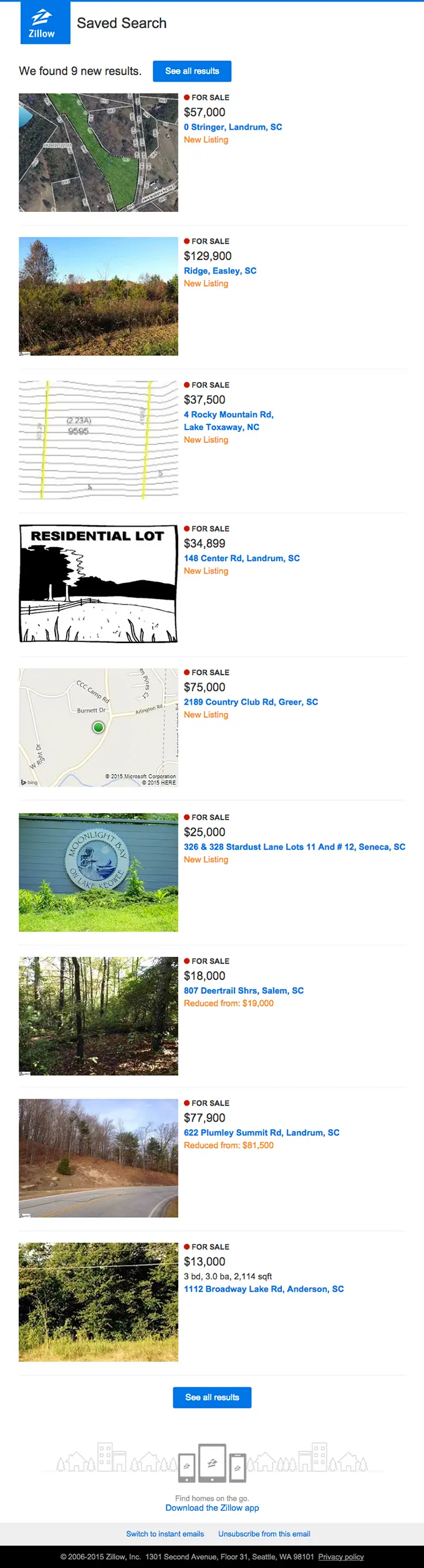Open the Privacy policy link
The image size is (424, 1568).
(341, 1557)
